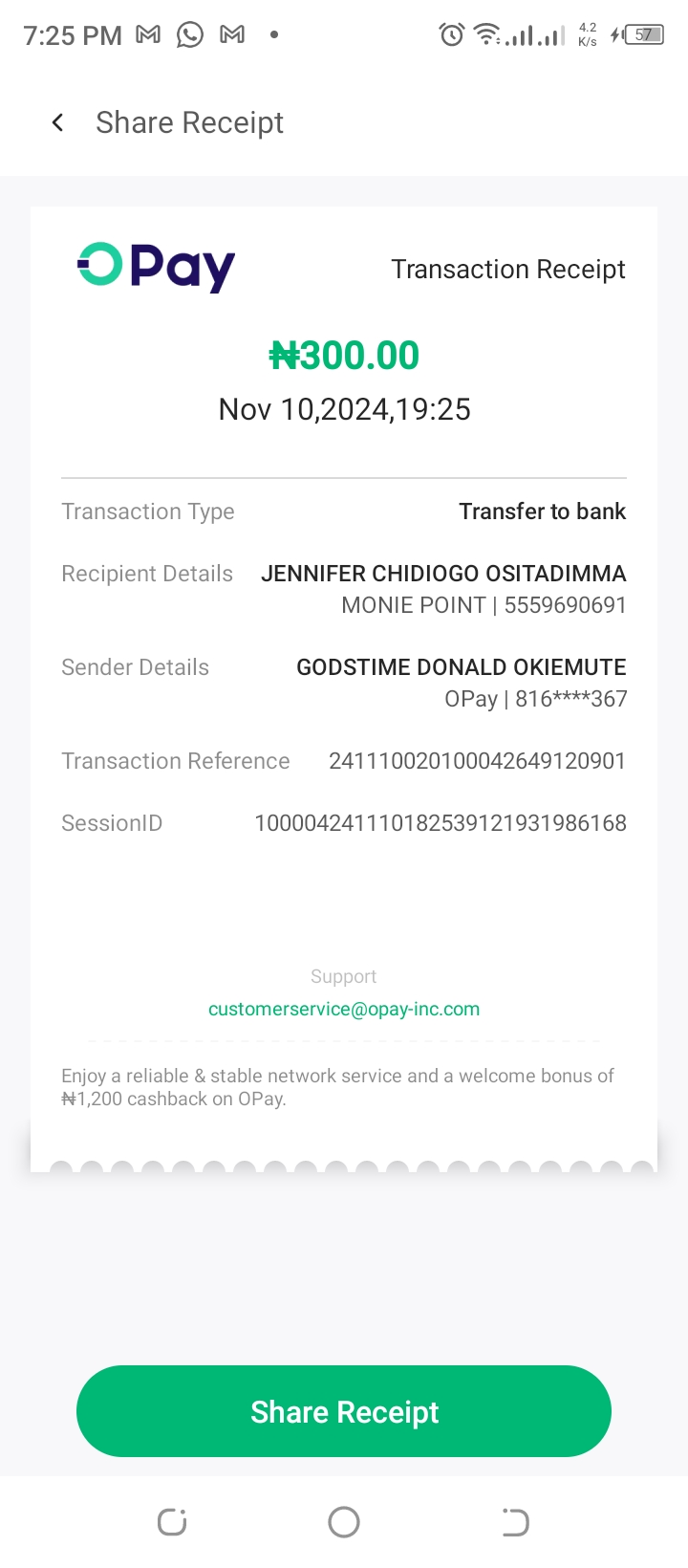Screen dimensions: 688x1568
Task: Go back from Share Receipt screen
Action: pos(58,122)
